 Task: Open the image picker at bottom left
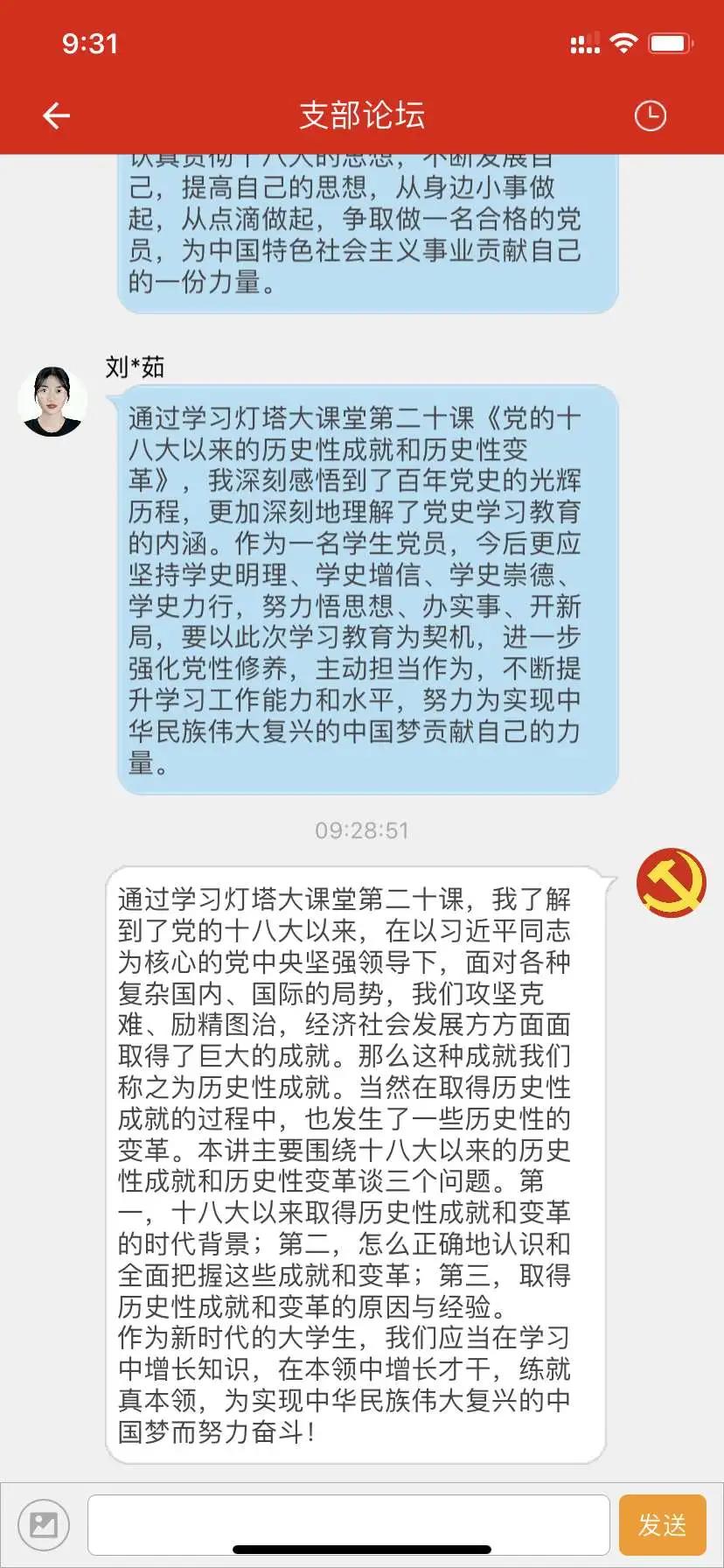tap(44, 1523)
